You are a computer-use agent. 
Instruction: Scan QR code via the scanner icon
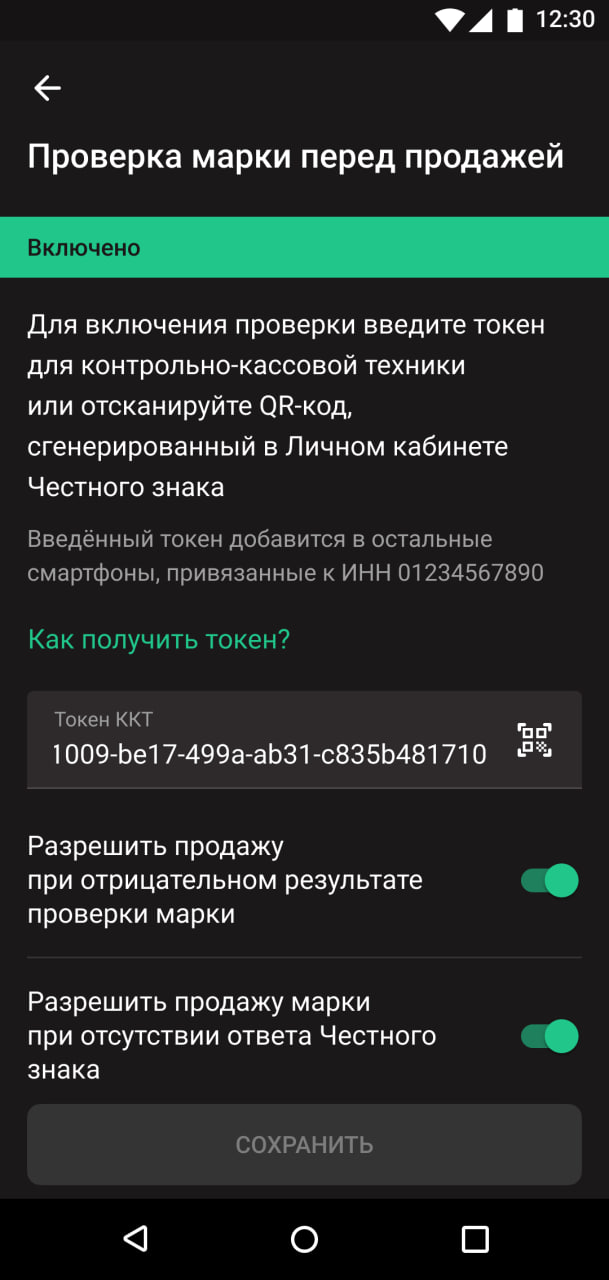(534, 740)
